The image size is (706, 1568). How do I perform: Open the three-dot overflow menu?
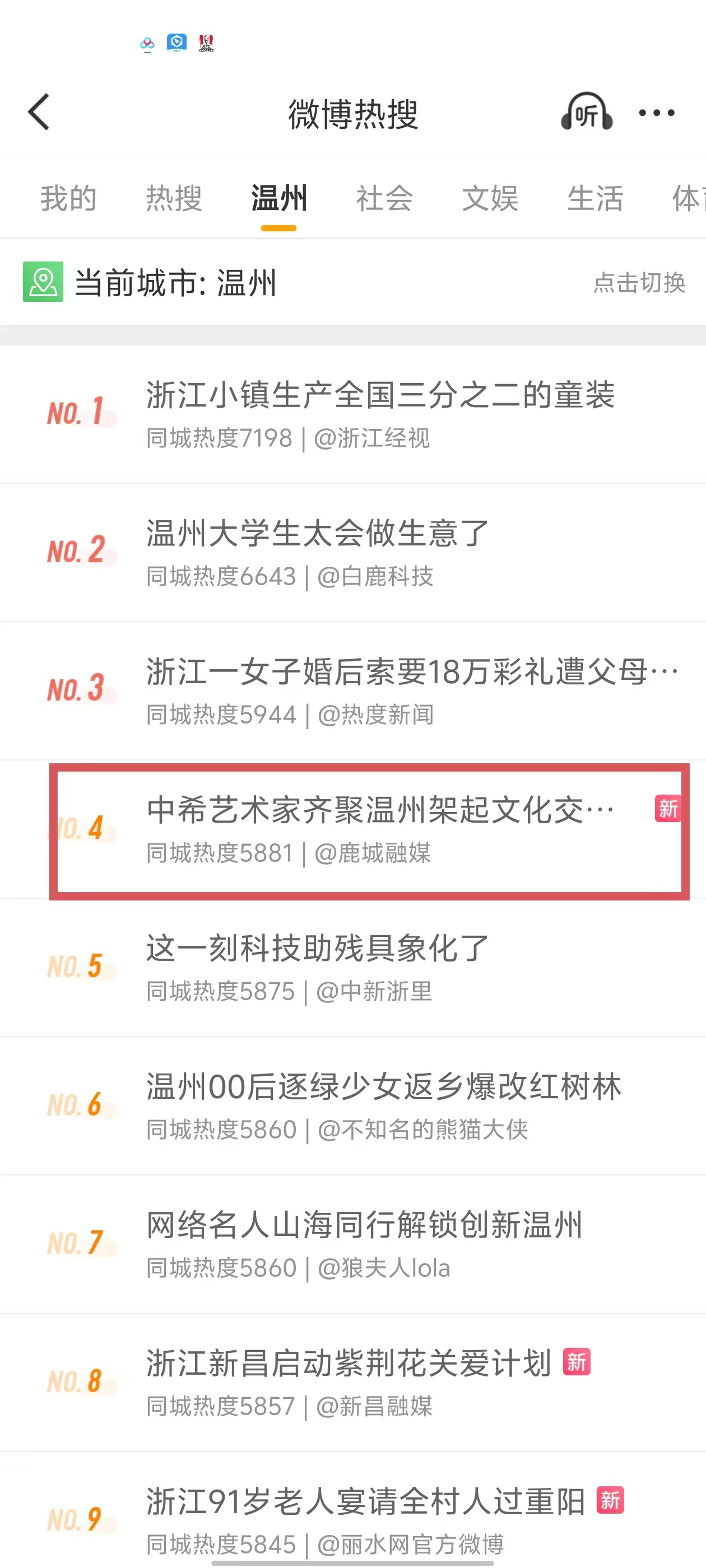(x=656, y=113)
